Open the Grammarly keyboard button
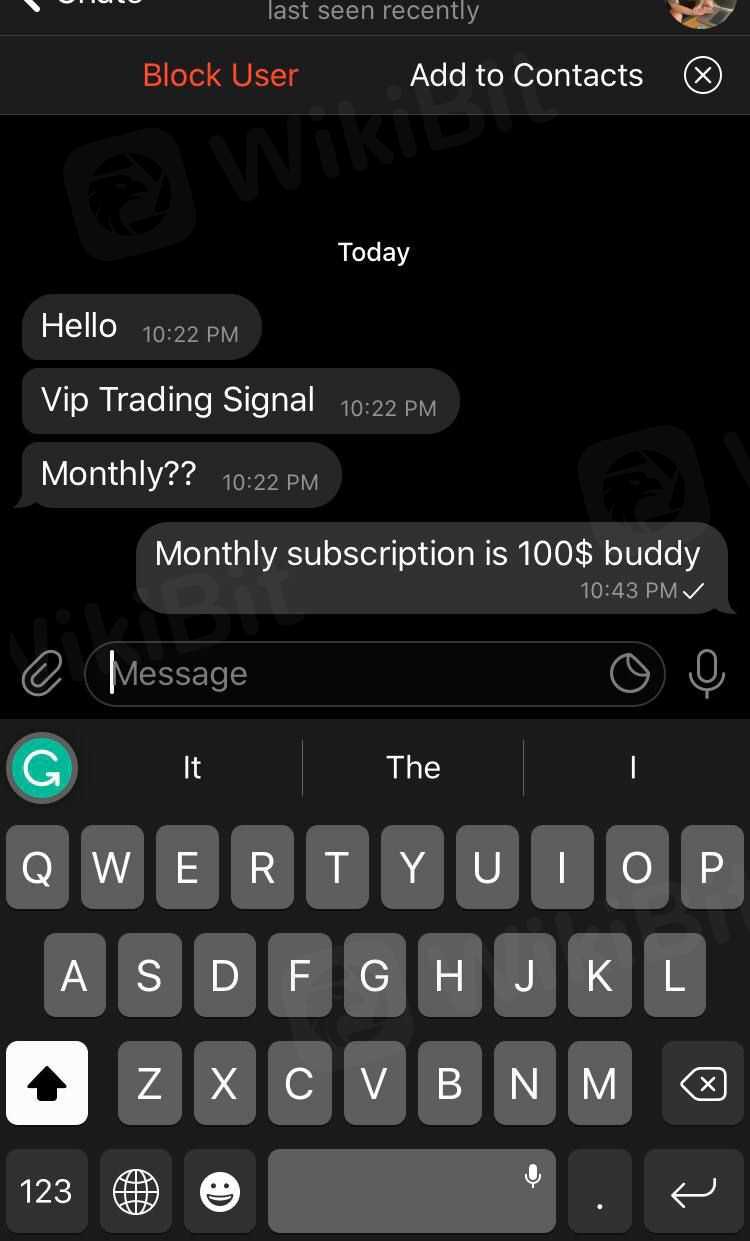 [42, 768]
